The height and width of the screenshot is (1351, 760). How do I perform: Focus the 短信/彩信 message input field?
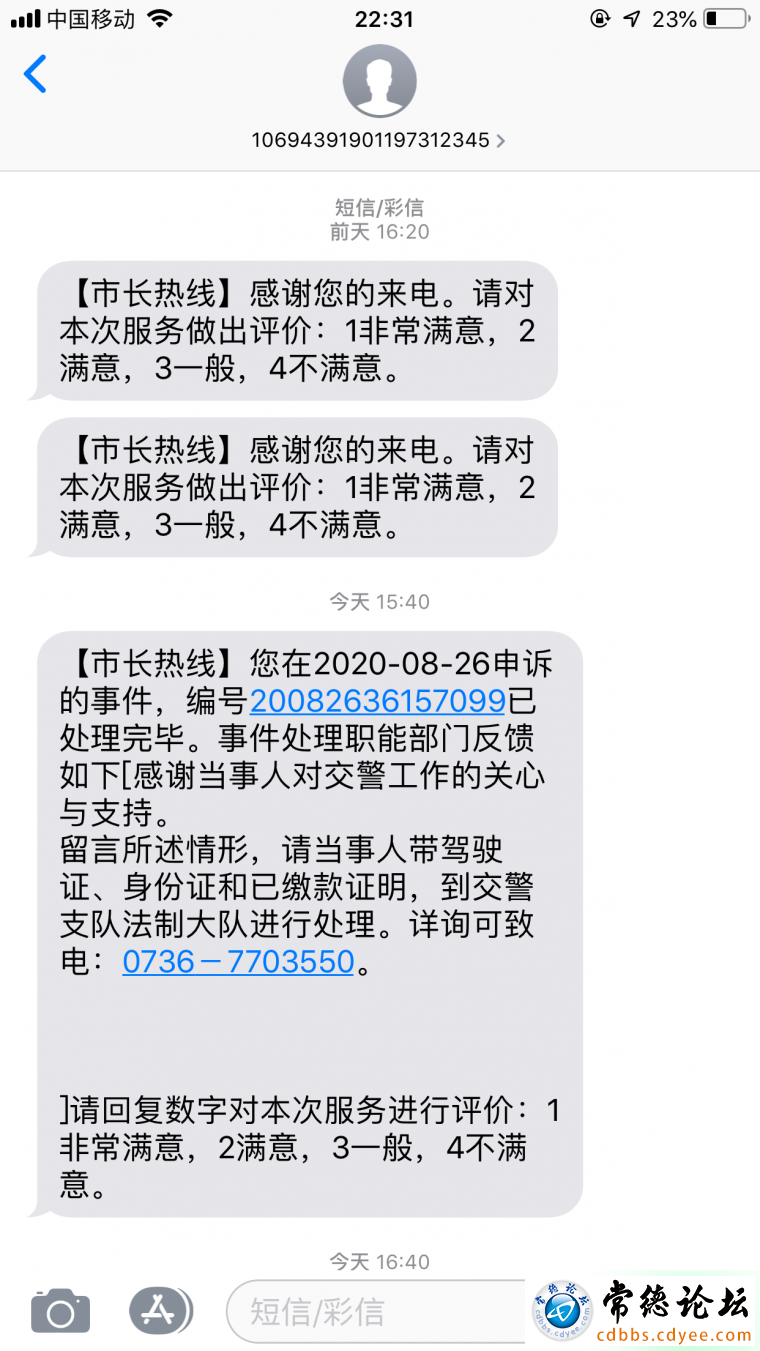(x=376, y=1311)
